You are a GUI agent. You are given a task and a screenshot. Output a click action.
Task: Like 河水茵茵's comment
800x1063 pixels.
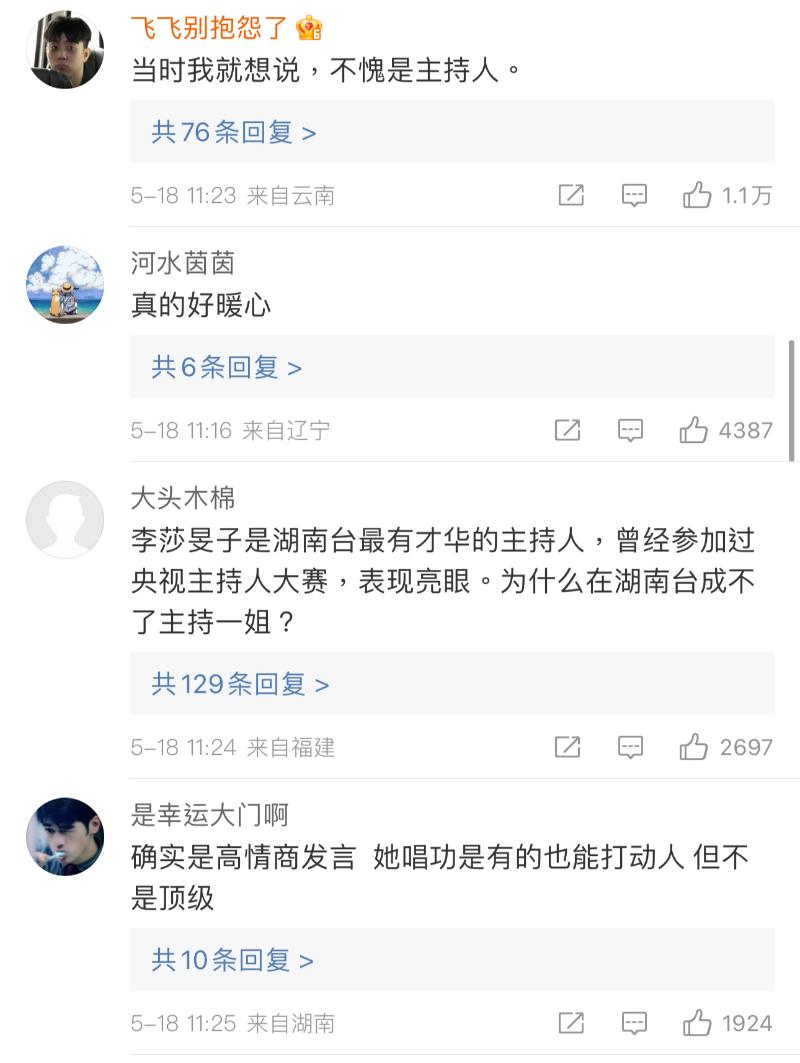click(x=693, y=430)
